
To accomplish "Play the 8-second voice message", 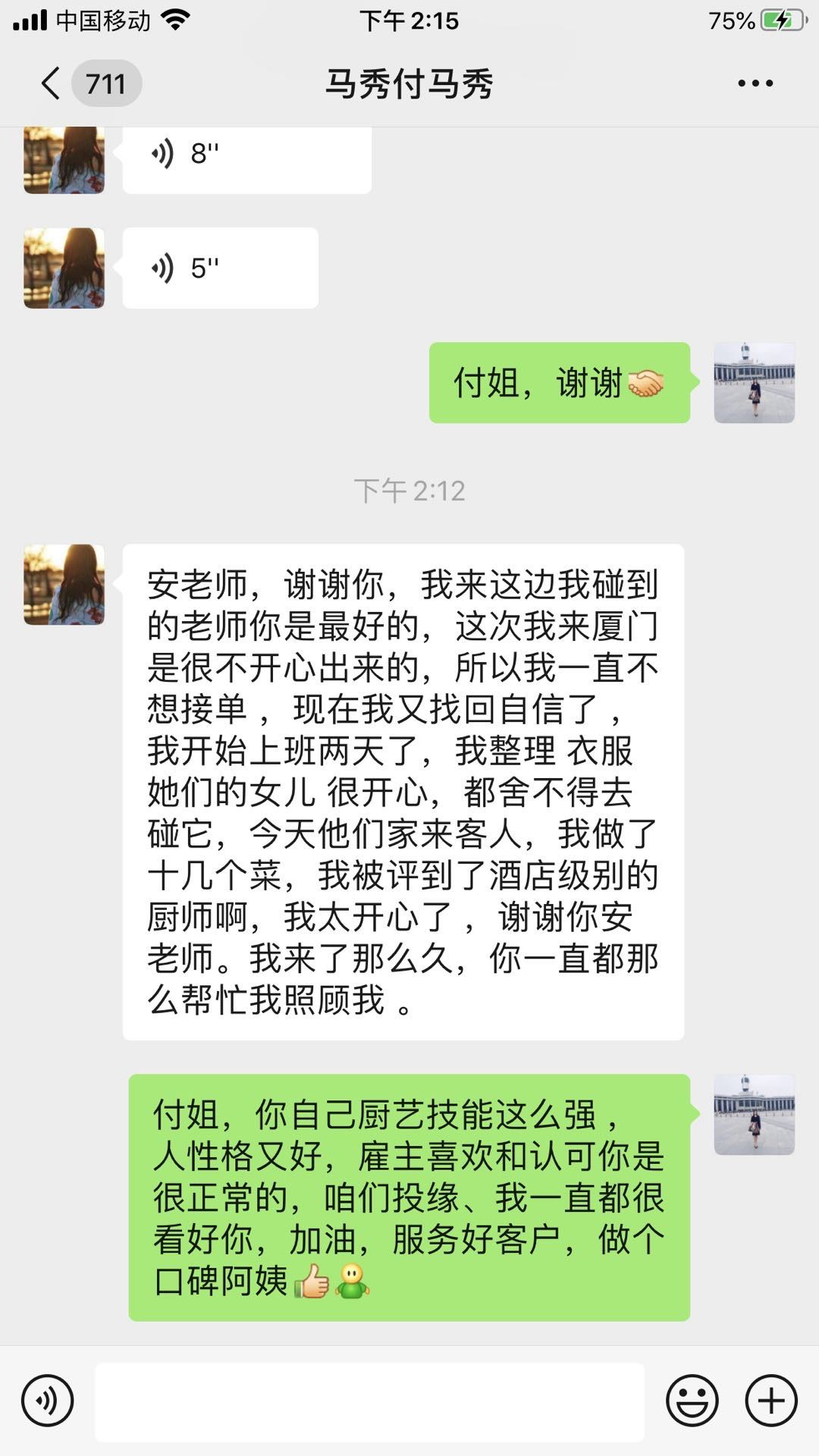I will 246,155.
